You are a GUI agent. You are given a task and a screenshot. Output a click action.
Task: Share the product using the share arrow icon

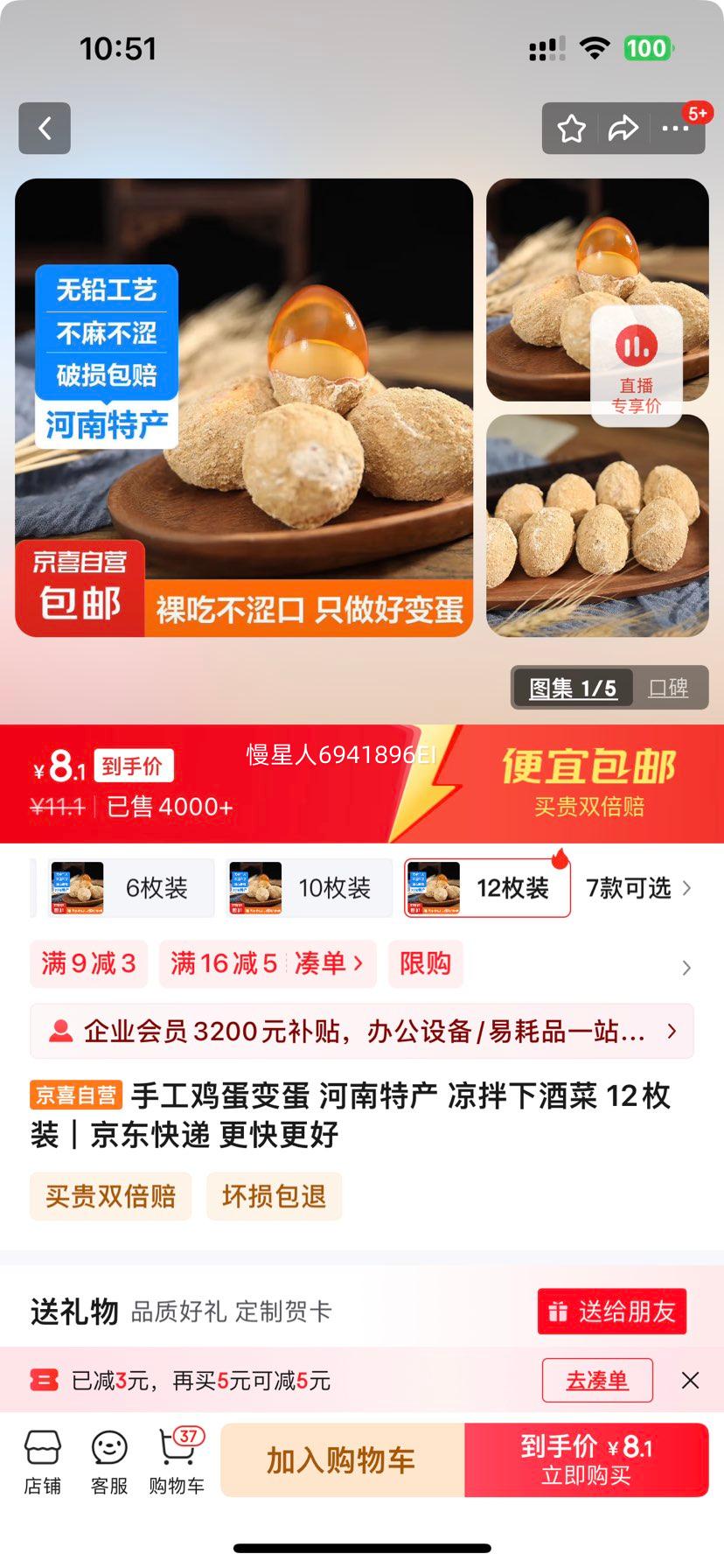pos(623,127)
